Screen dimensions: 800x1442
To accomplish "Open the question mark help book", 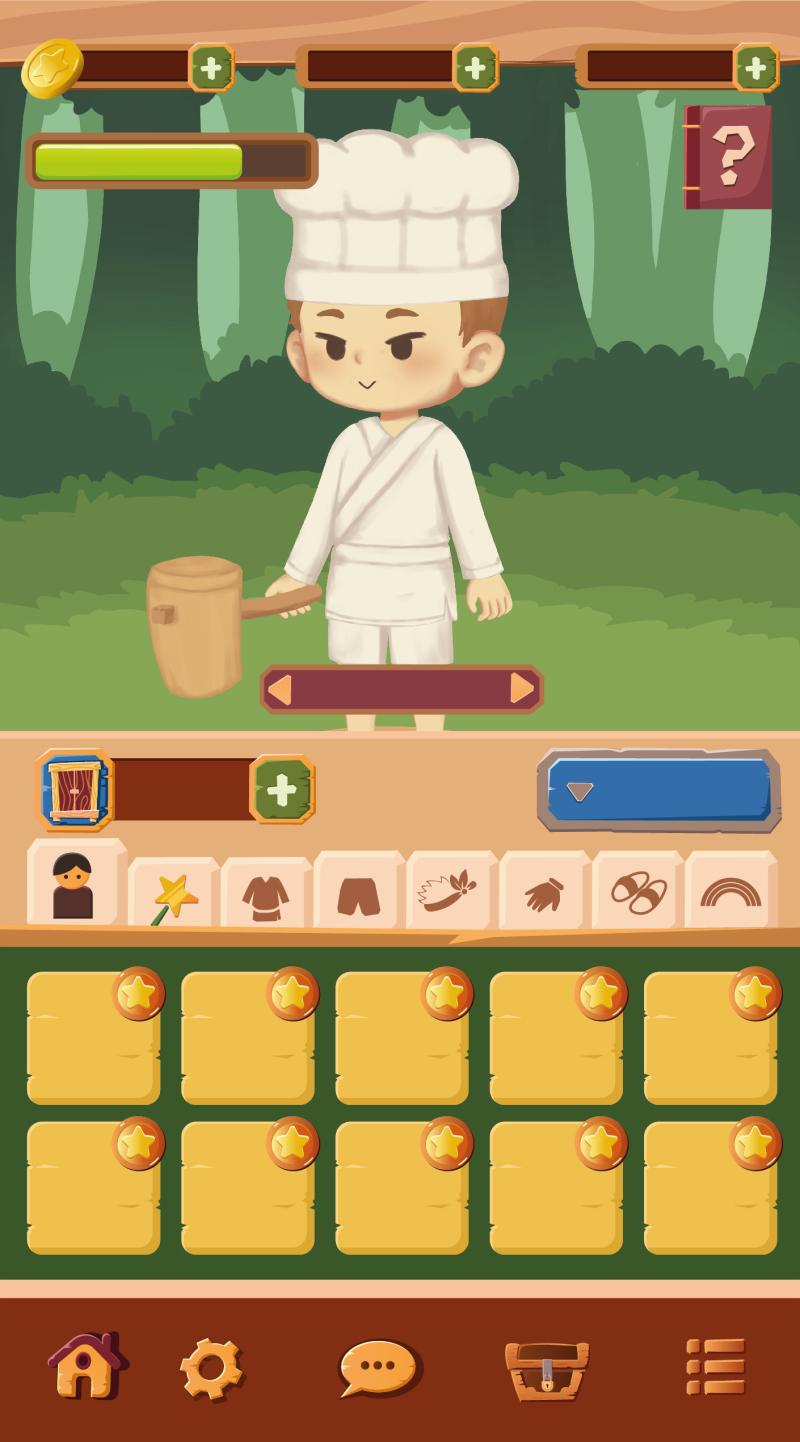I will click(729, 157).
